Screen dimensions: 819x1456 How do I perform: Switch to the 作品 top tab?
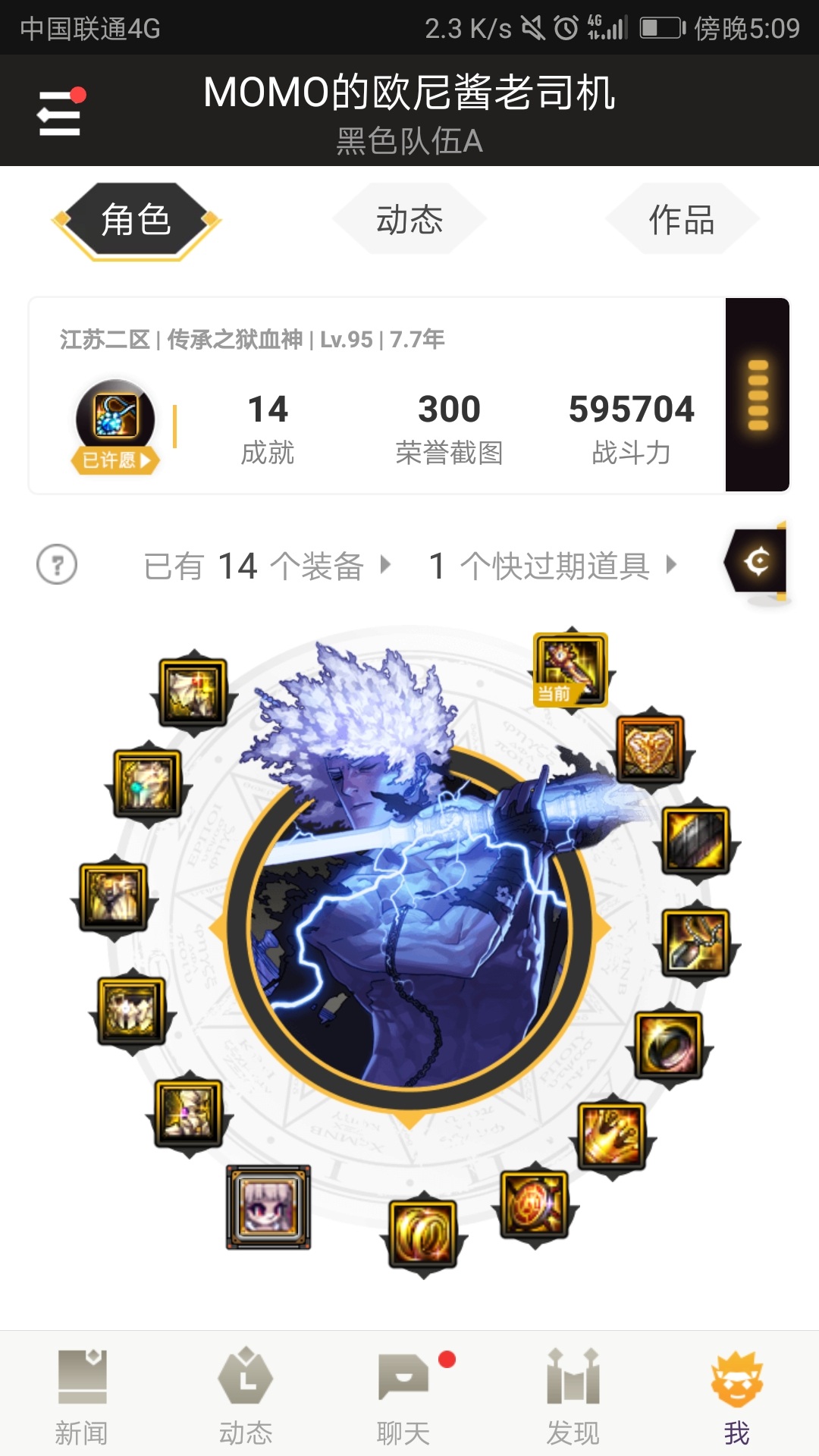[682, 220]
